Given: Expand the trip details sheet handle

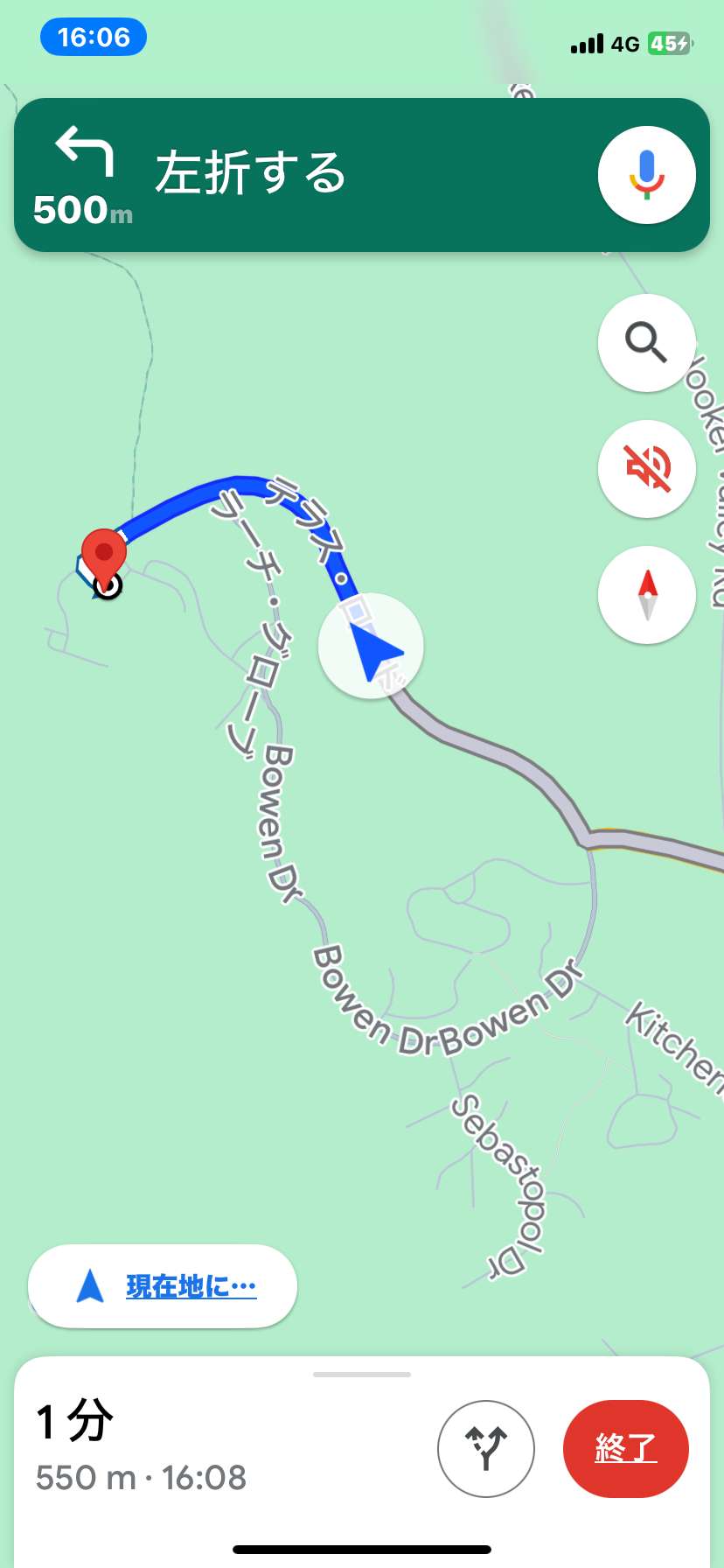Looking at the screenshot, I should point(362,1375).
